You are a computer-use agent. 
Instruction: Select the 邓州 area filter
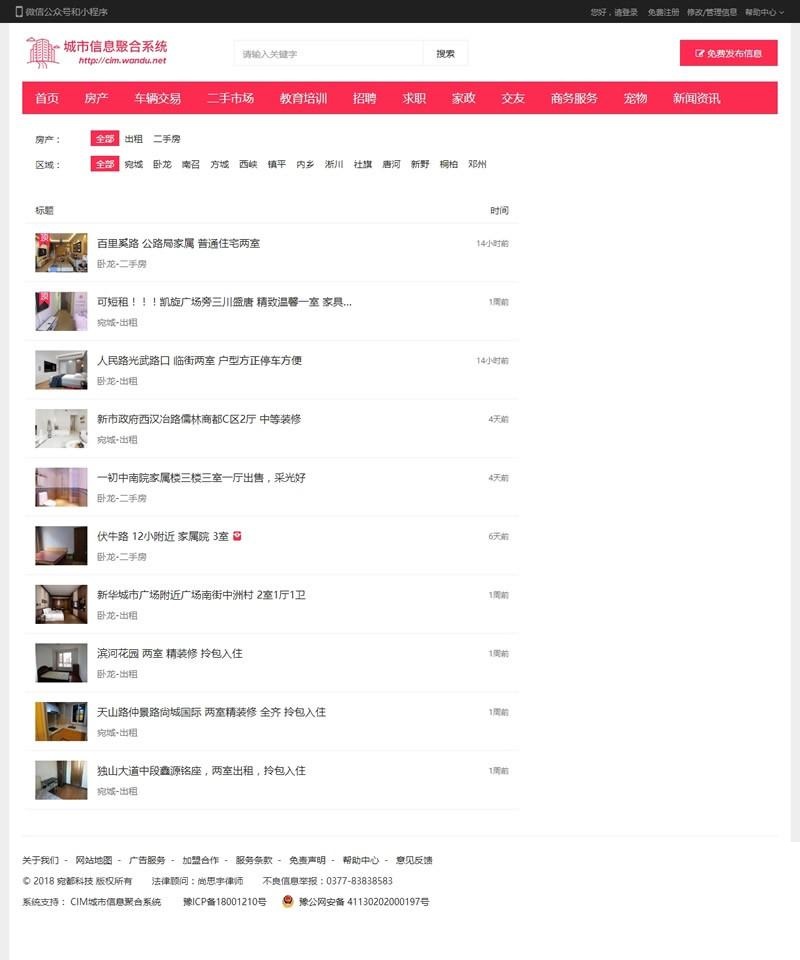click(x=477, y=164)
